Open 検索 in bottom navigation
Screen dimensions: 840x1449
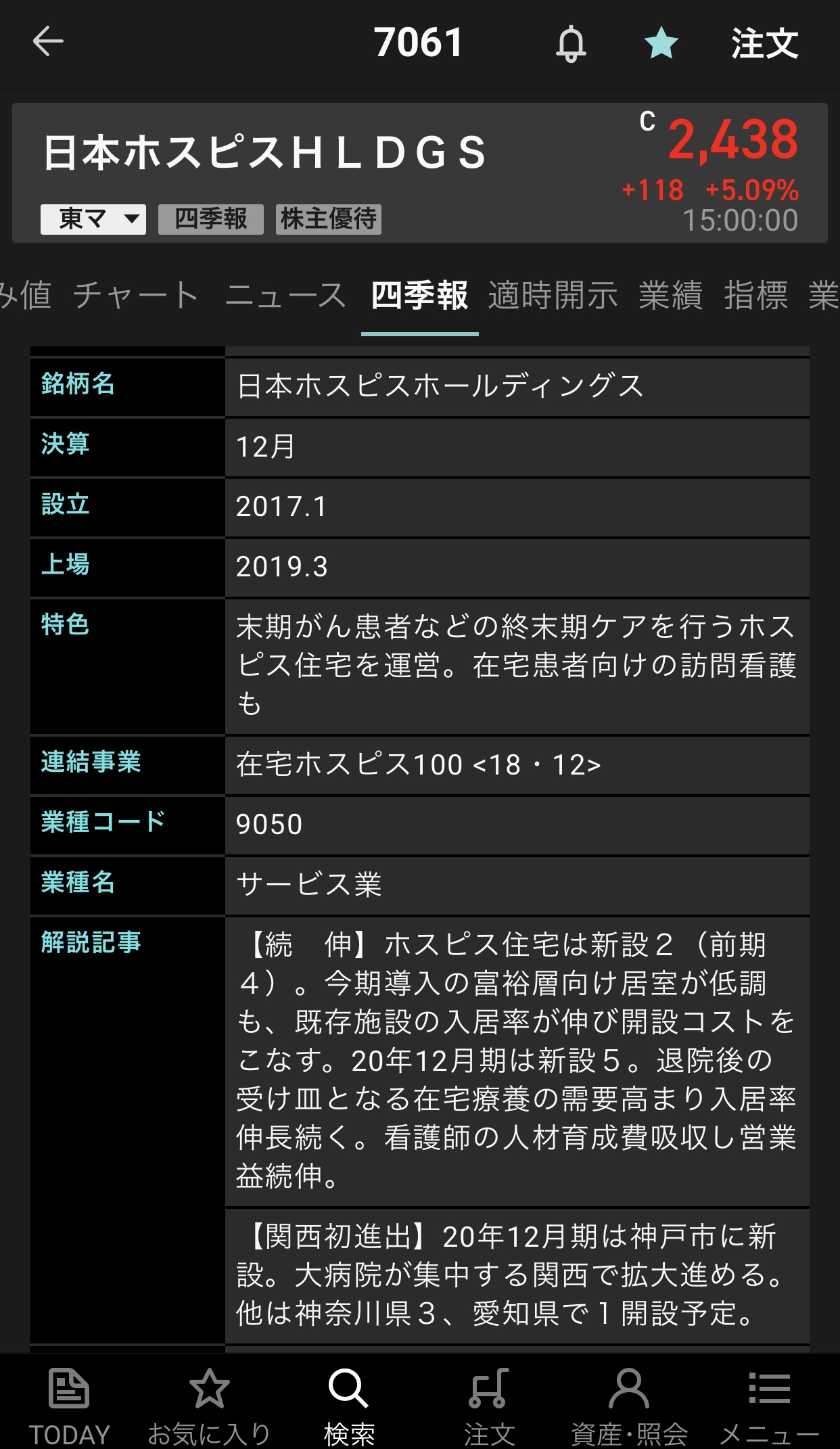click(349, 1404)
